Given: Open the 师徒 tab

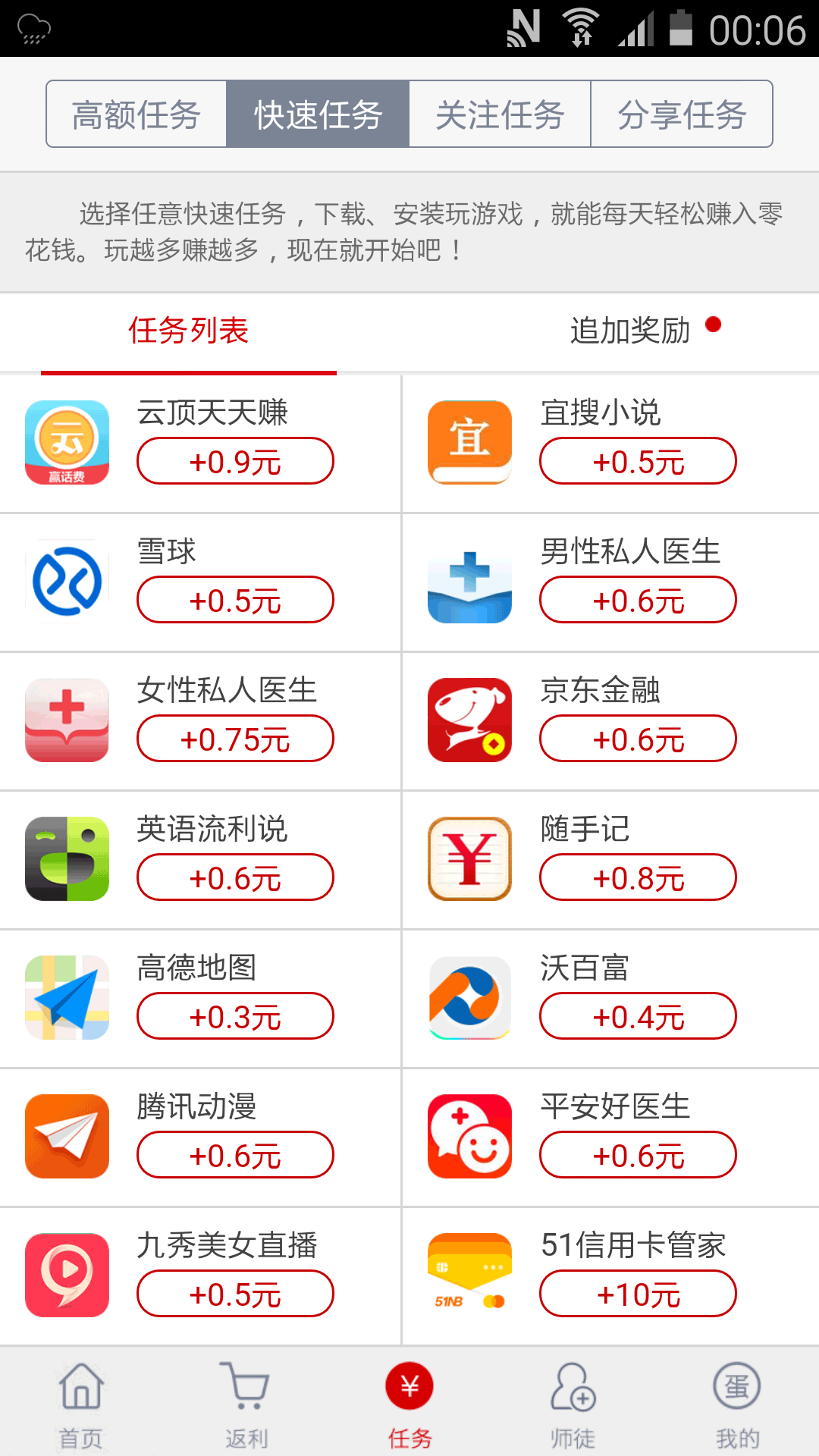Looking at the screenshot, I should tap(573, 1403).
